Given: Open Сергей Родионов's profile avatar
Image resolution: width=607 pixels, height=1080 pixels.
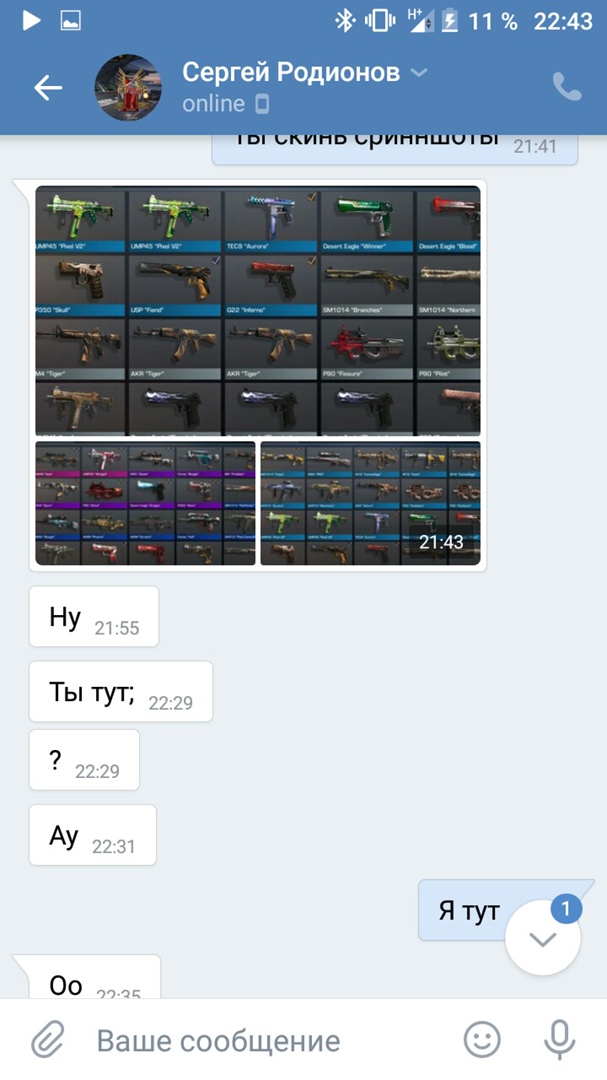Looking at the screenshot, I should pyautogui.click(x=128, y=88).
